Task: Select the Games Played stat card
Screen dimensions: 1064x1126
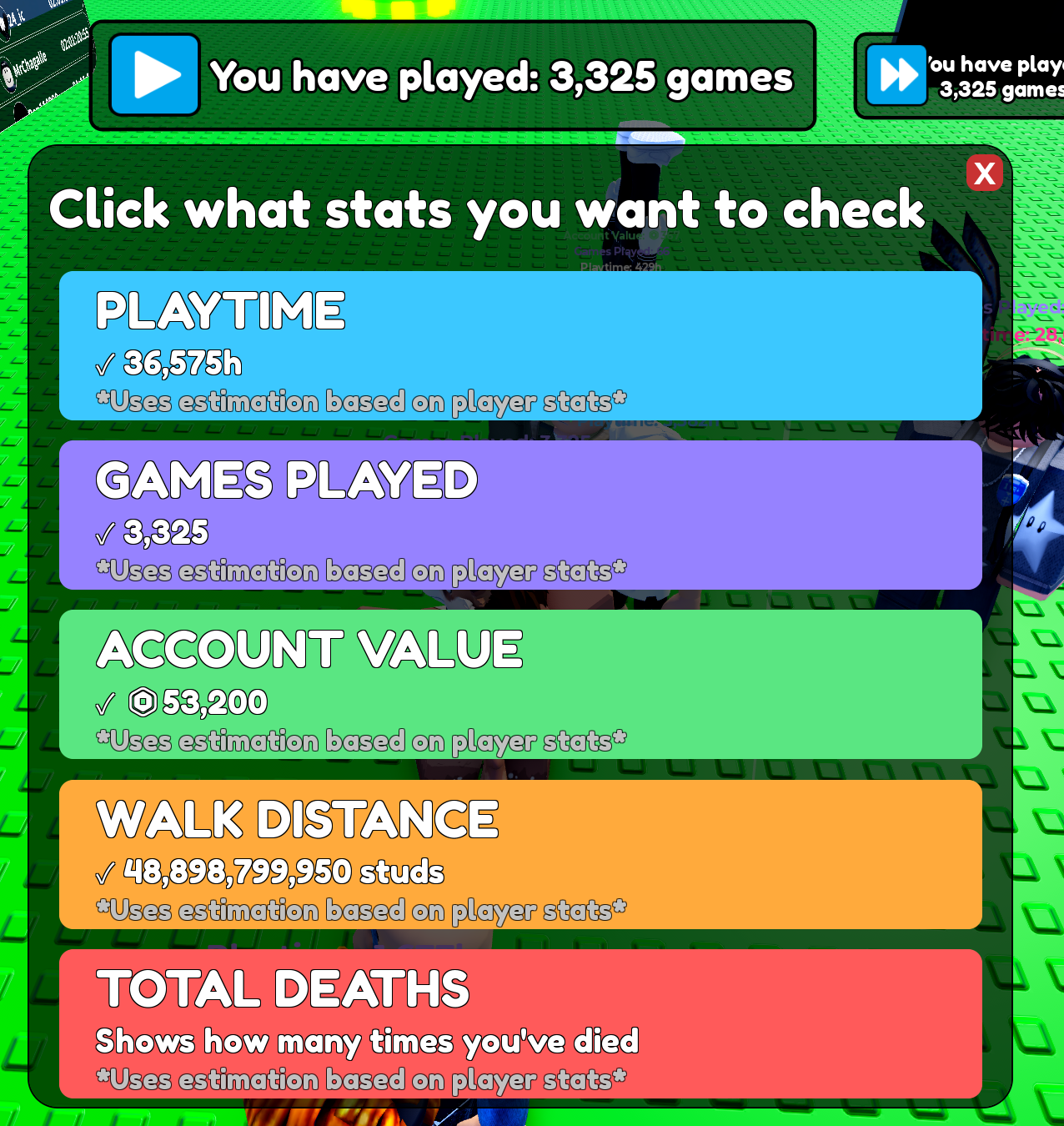Action: coord(520,515)
